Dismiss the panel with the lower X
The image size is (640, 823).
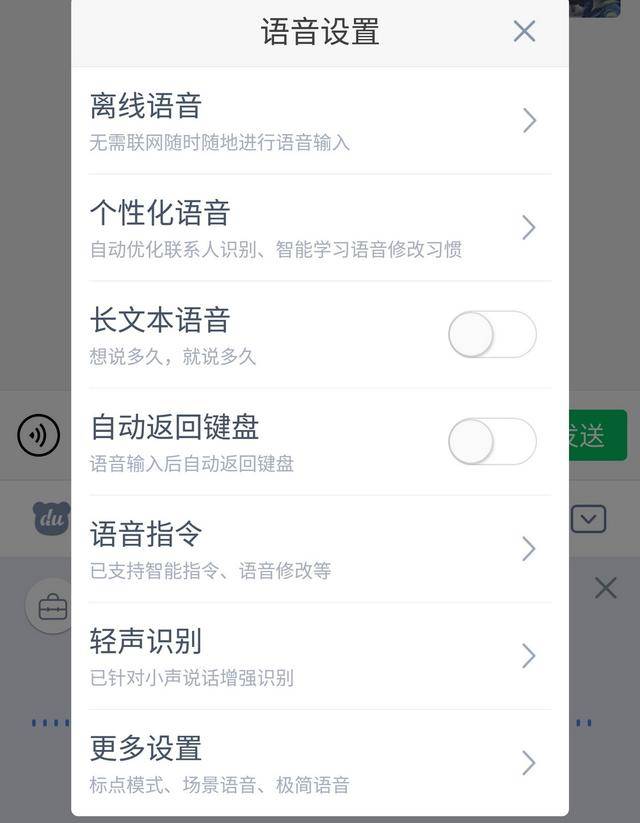[605, 588]
